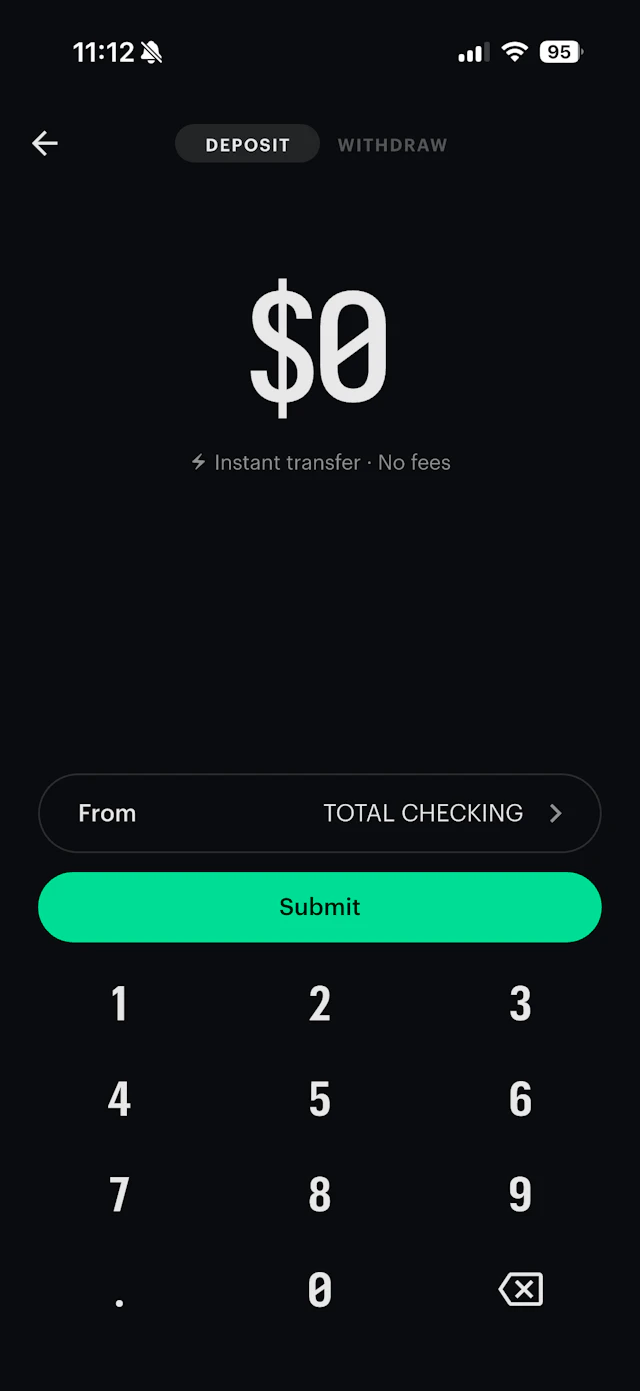Delete the last digit with backspace
Image resolution: width=640 pixels, height=1391 pixels.
521,1290
